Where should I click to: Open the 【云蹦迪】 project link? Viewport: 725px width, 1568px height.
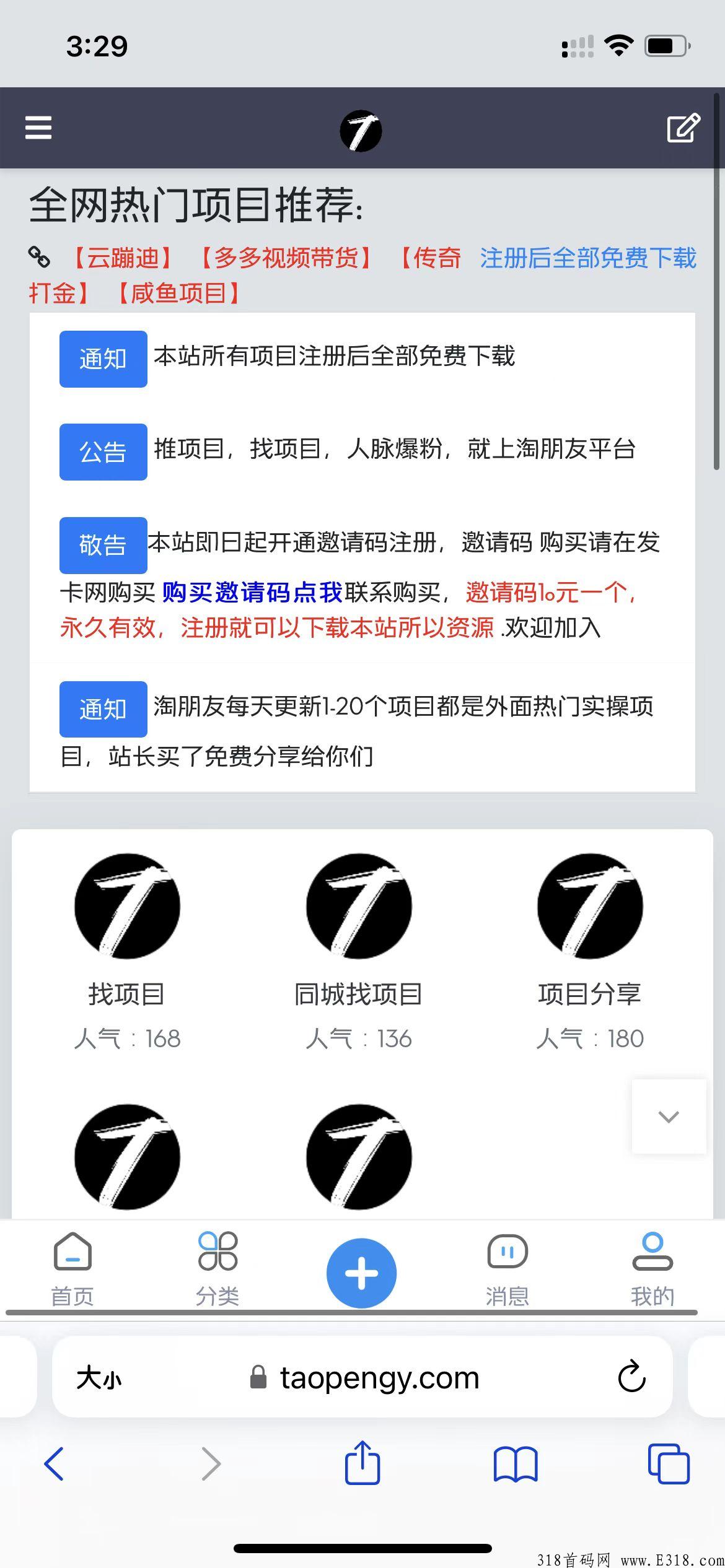(123, 258)
